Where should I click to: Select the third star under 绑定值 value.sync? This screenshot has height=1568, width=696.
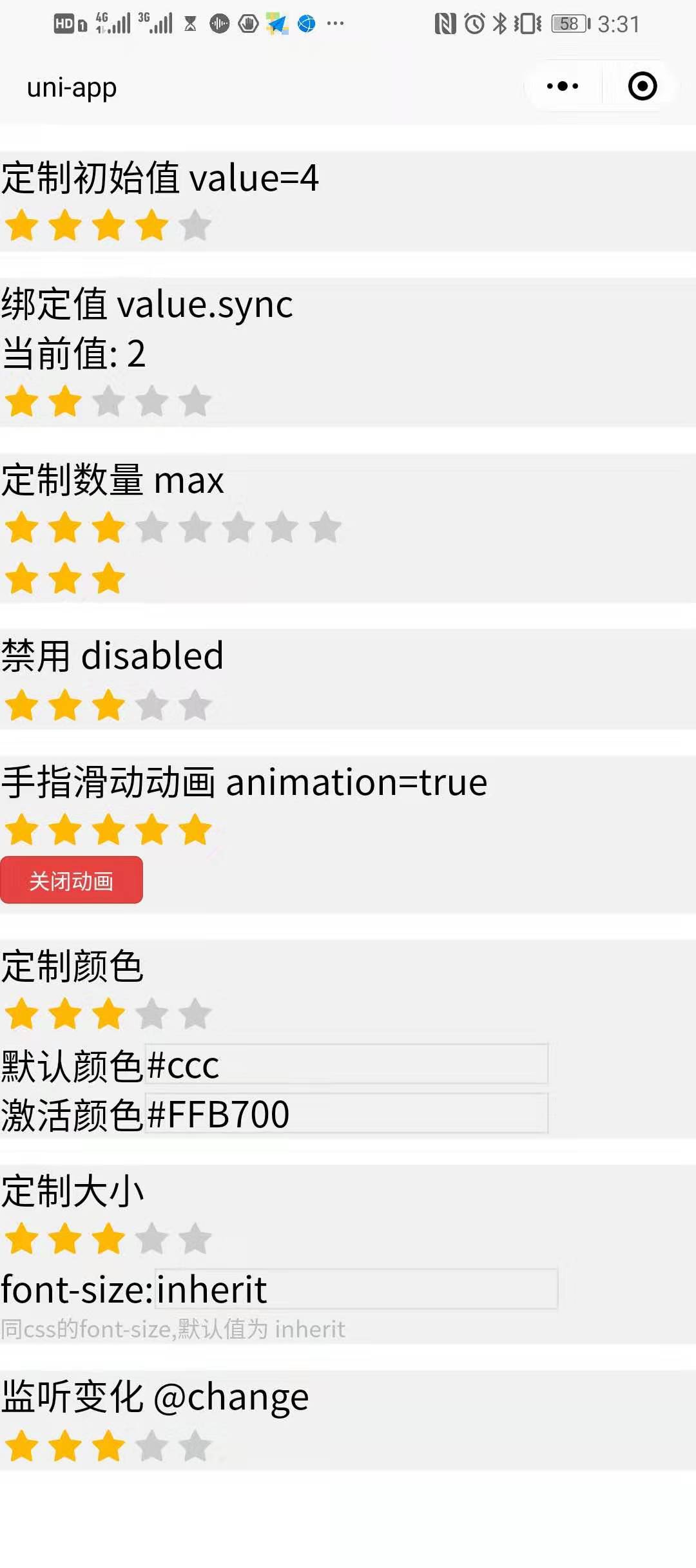108,401
